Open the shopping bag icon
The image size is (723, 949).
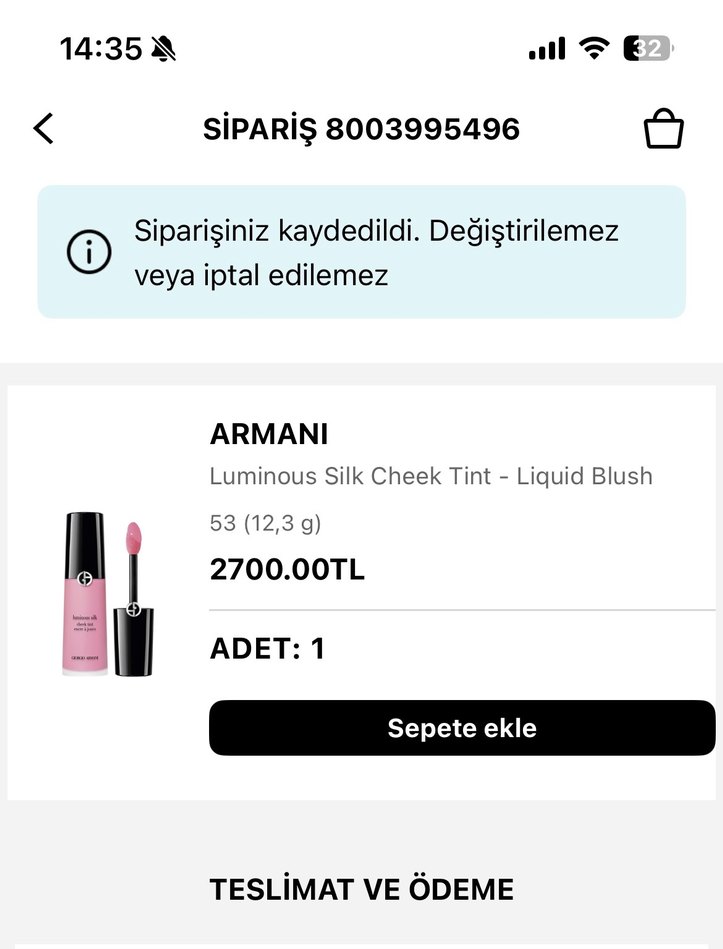pyautogui.click(x=662, y=127)
